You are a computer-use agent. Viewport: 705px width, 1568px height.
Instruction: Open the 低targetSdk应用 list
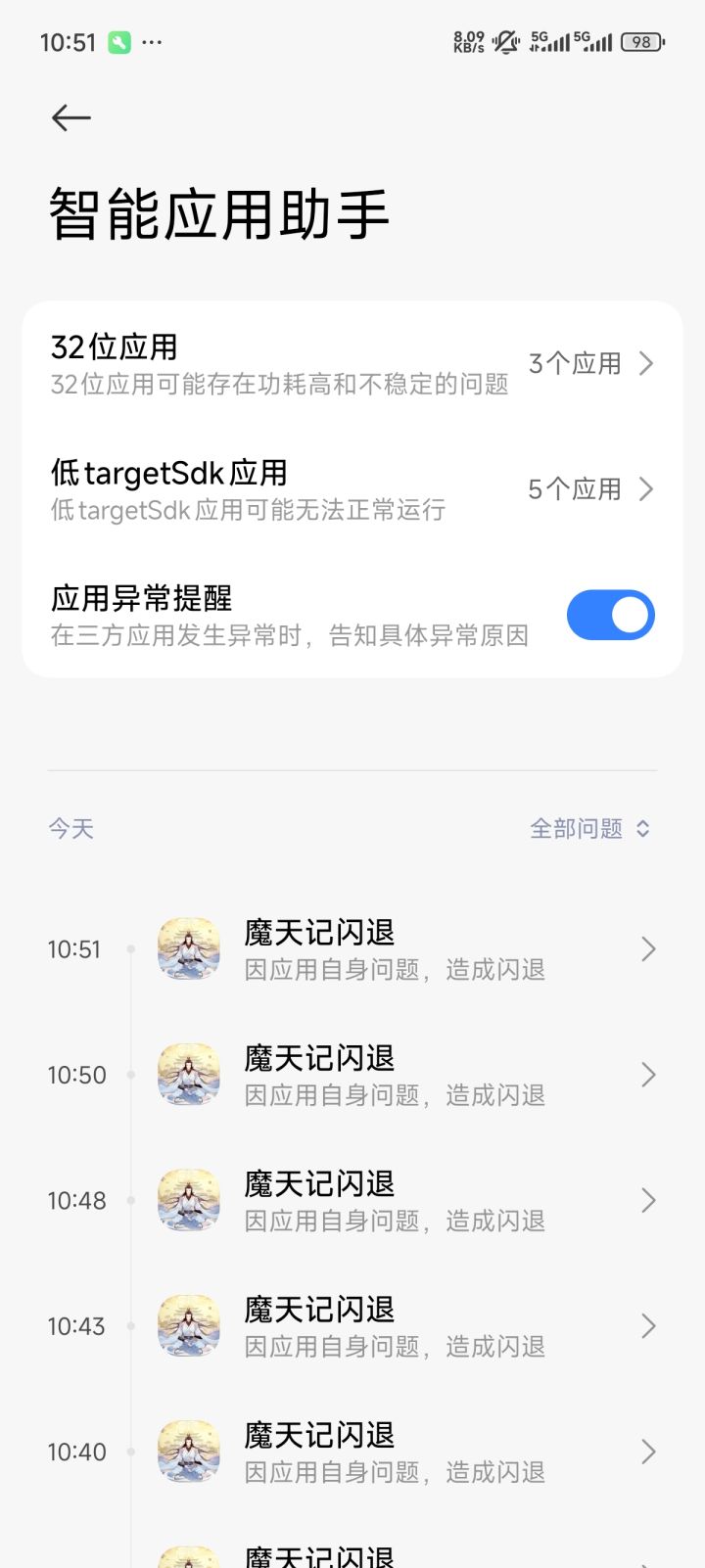(x=352, y=489)
